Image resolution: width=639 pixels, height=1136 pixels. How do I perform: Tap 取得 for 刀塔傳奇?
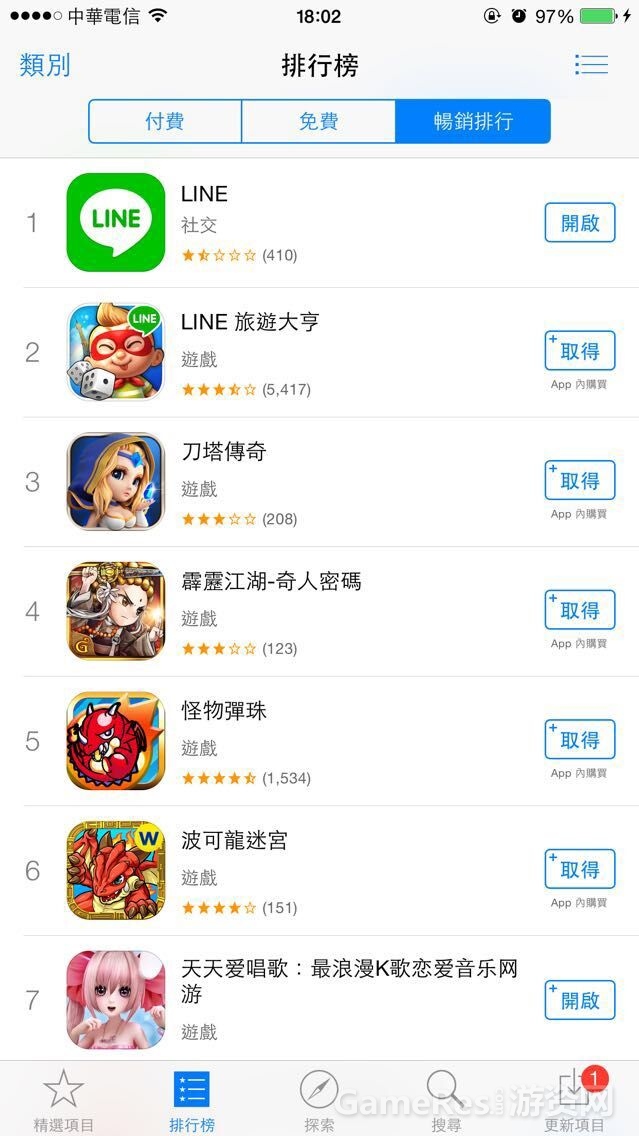tap(579, 481)
